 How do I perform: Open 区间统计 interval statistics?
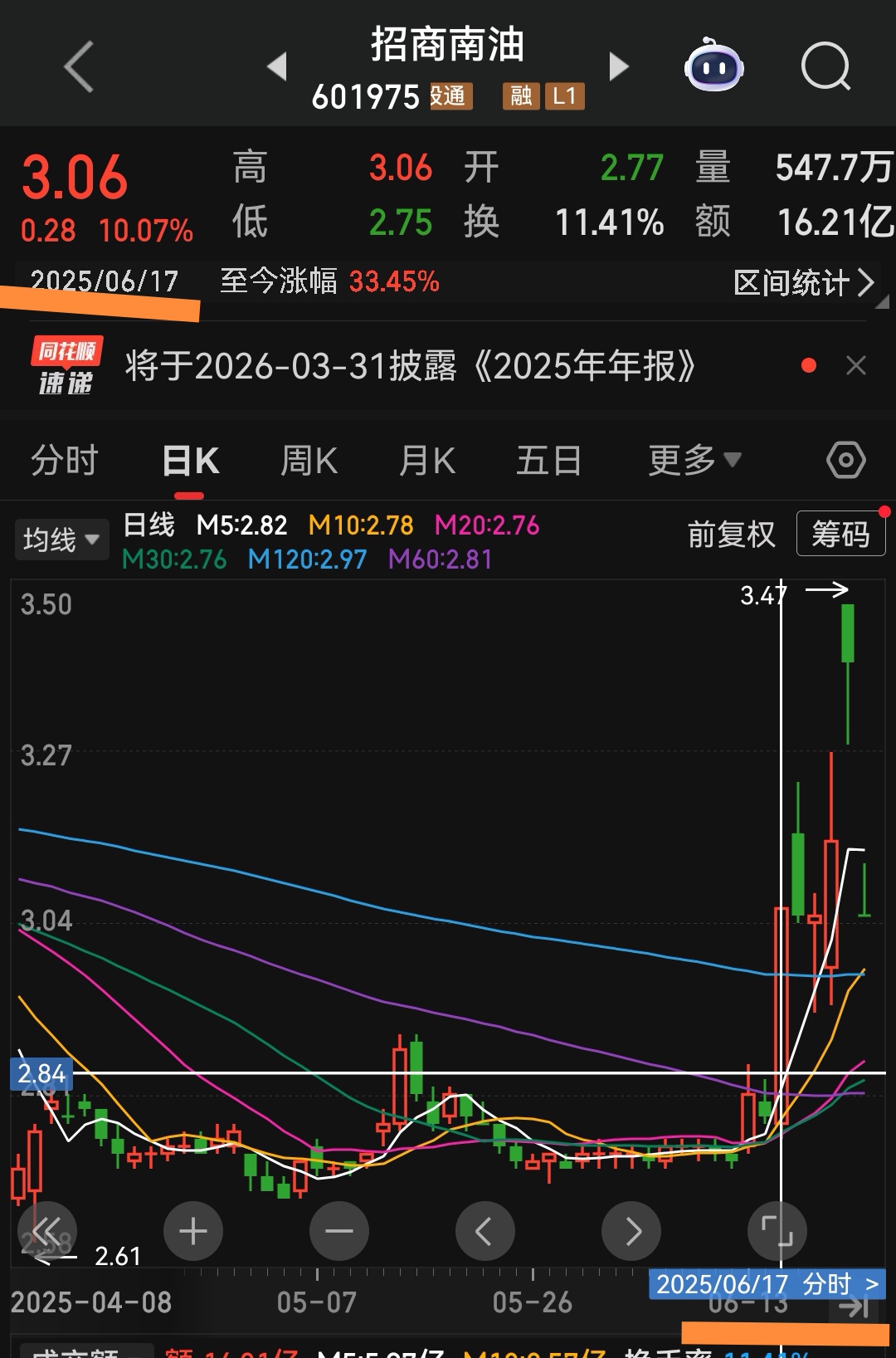pos(803,283)
